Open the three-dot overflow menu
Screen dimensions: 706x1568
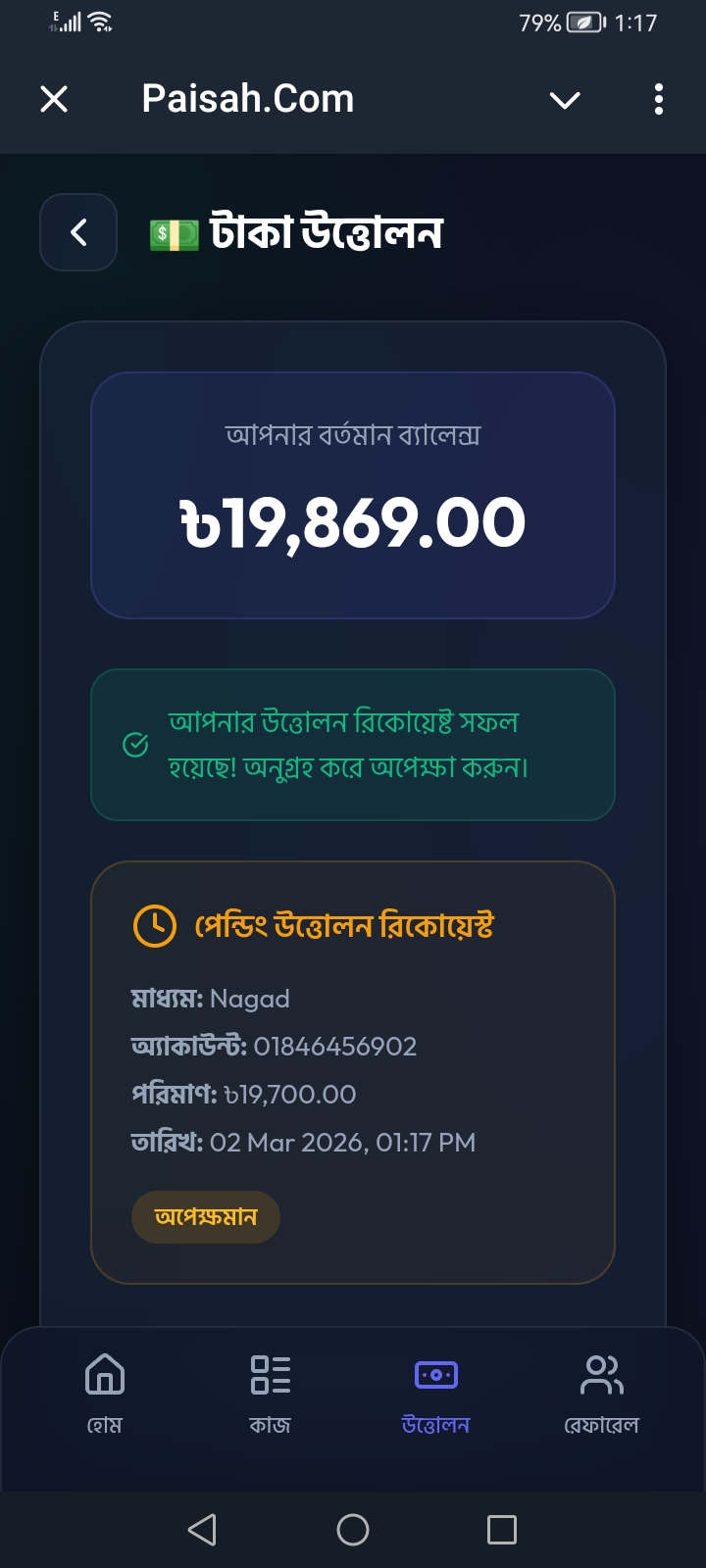coord(658,99)
